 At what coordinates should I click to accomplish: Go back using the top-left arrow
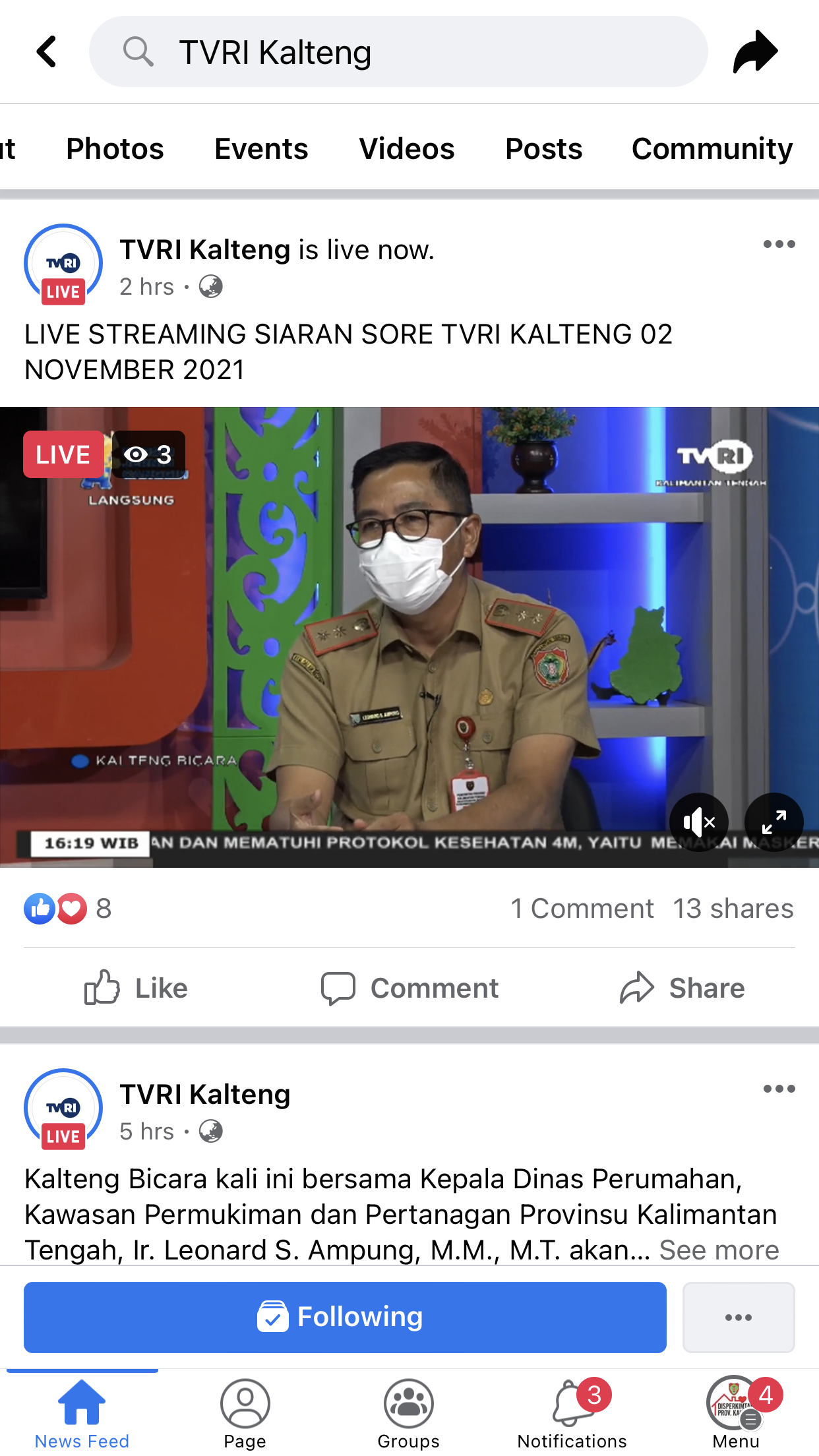(46, 51)
